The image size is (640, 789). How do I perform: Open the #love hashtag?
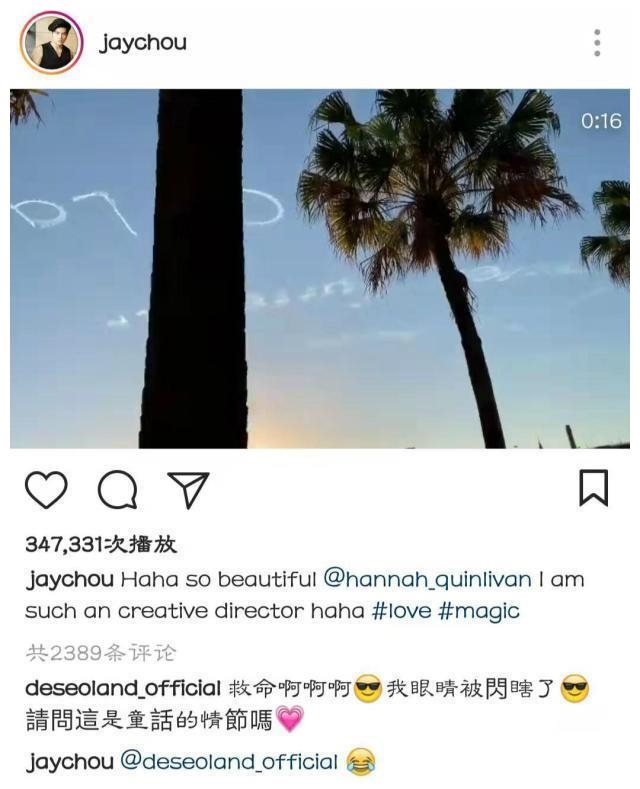click(x=401, y=610)
